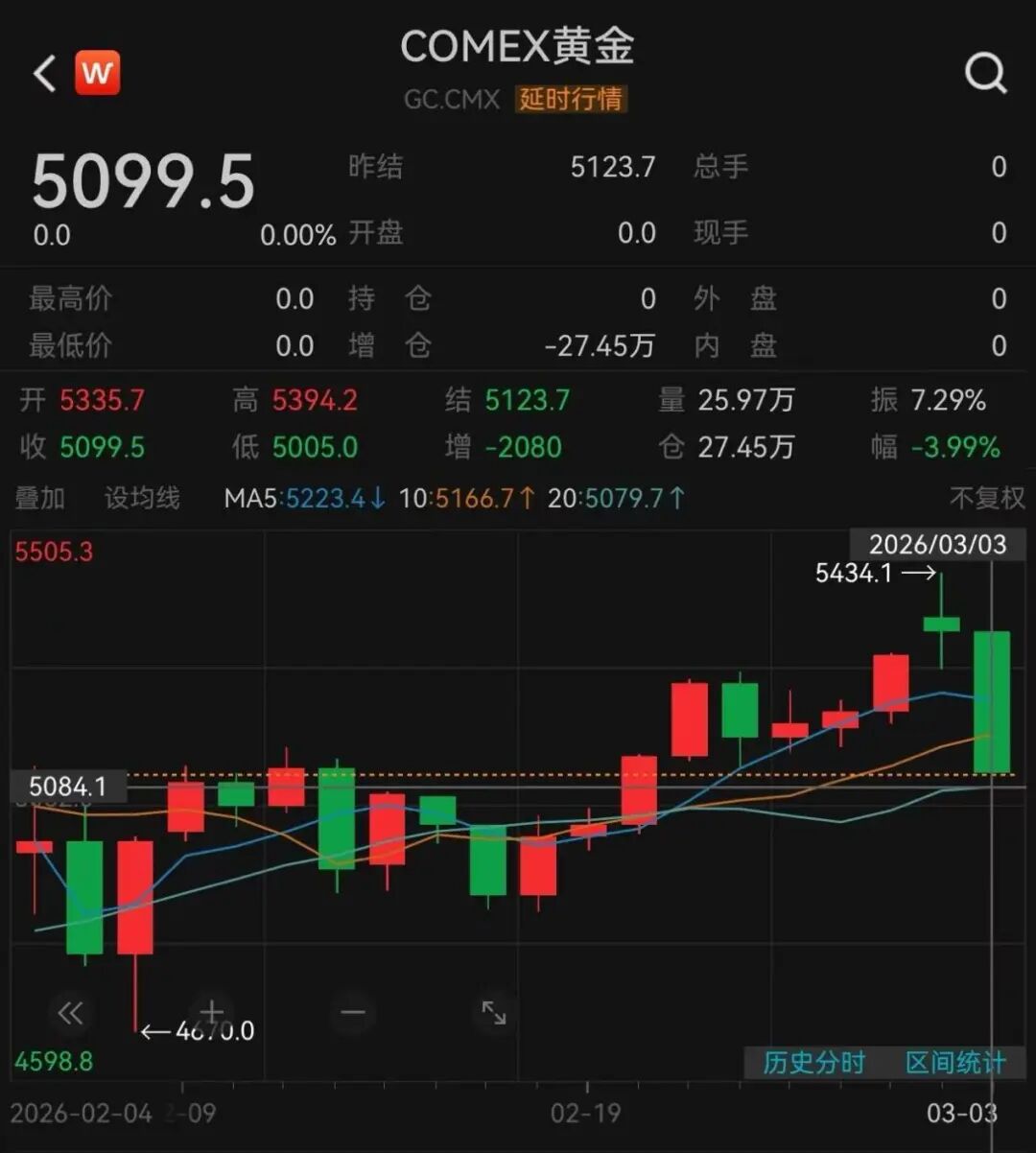This screenshot has width=1036, height=1153.
Task: Open 区间统计 range statistics
Action: point(955,1063)
